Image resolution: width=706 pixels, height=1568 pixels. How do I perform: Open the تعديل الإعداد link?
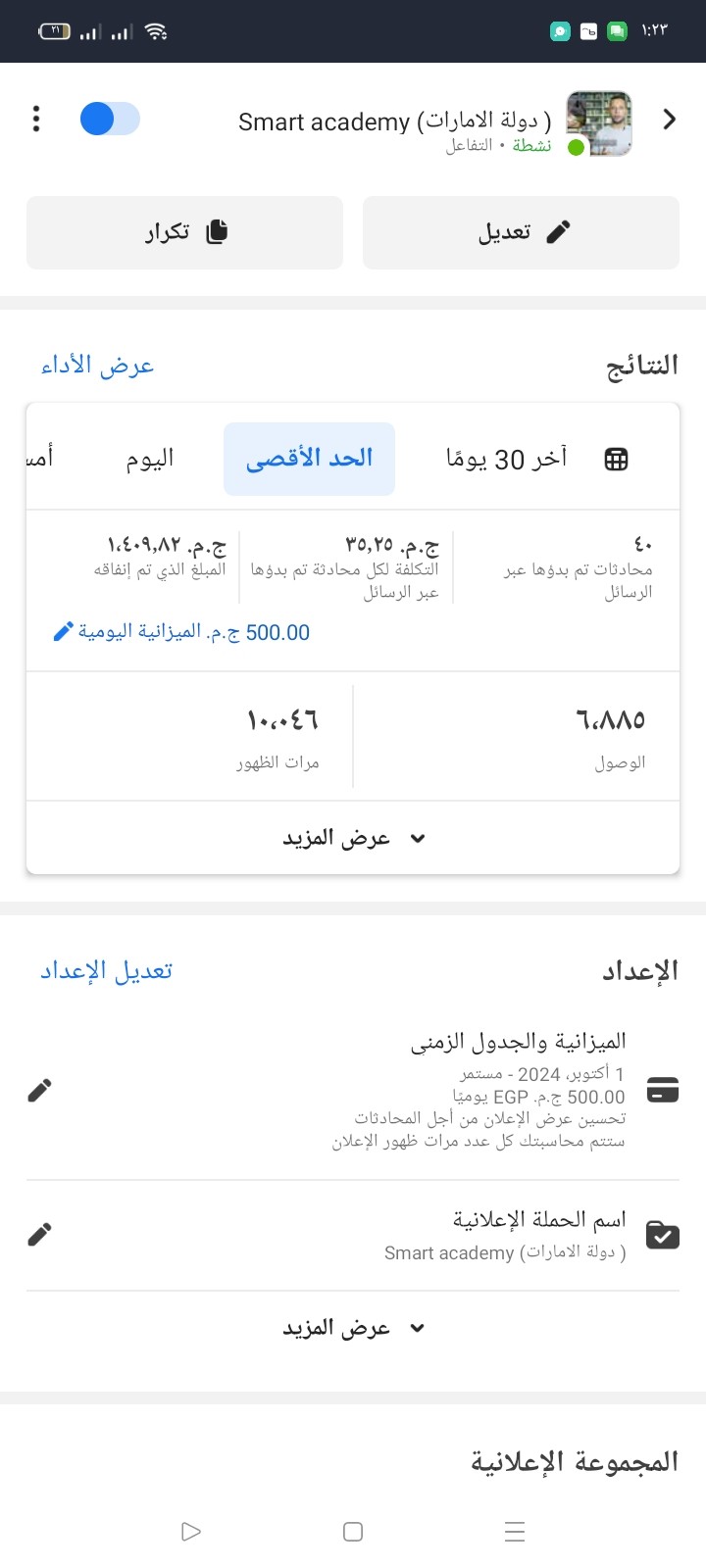click(x=106, y=971)
